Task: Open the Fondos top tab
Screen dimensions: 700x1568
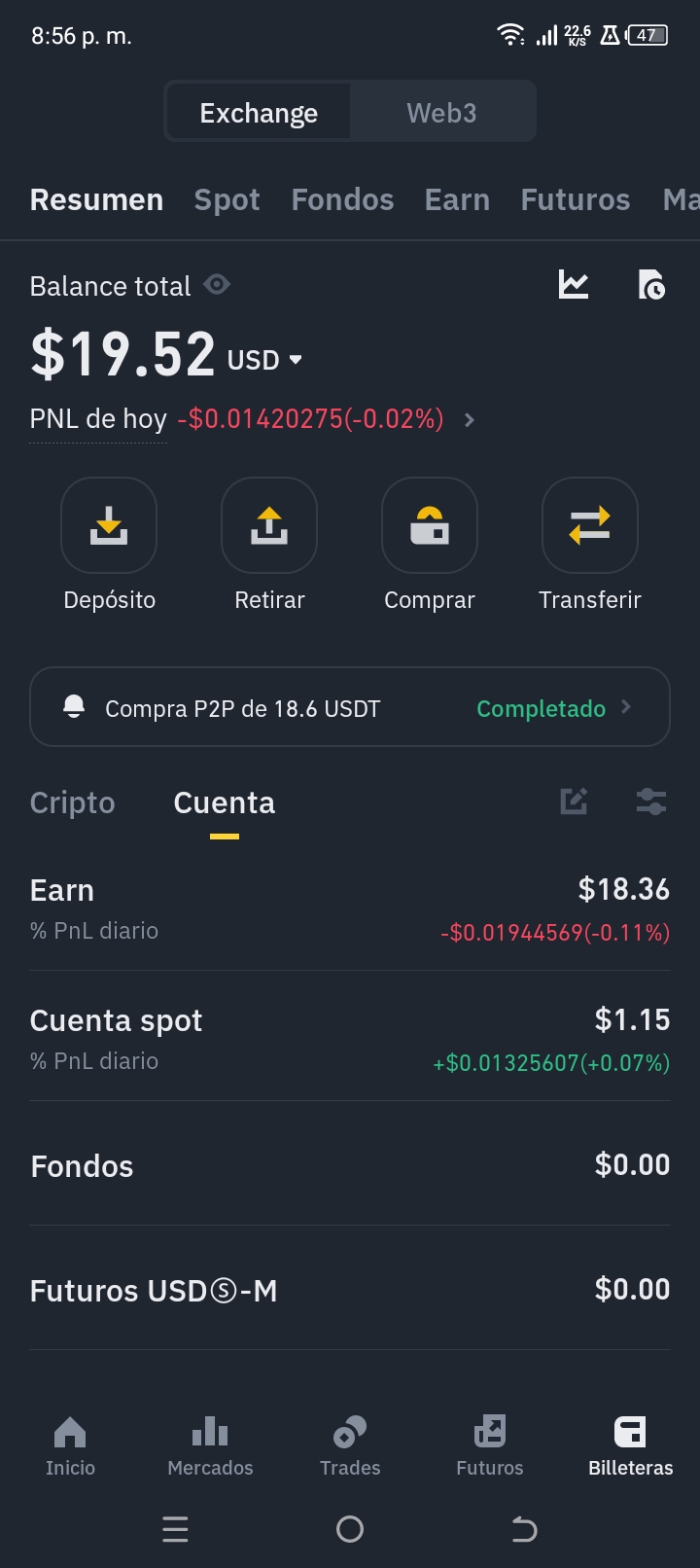Action: 342,199
